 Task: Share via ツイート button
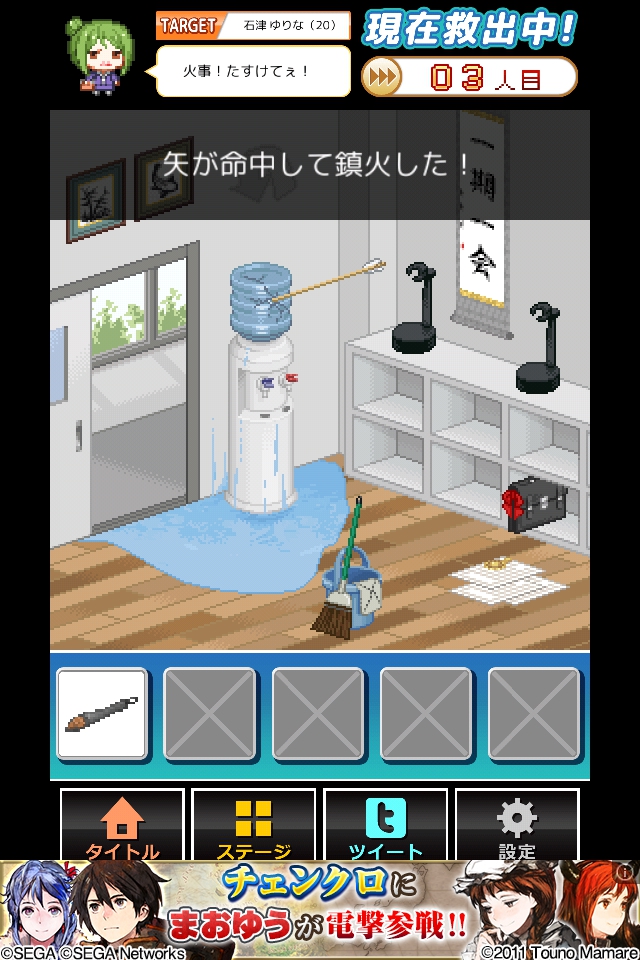pos(385,827)
